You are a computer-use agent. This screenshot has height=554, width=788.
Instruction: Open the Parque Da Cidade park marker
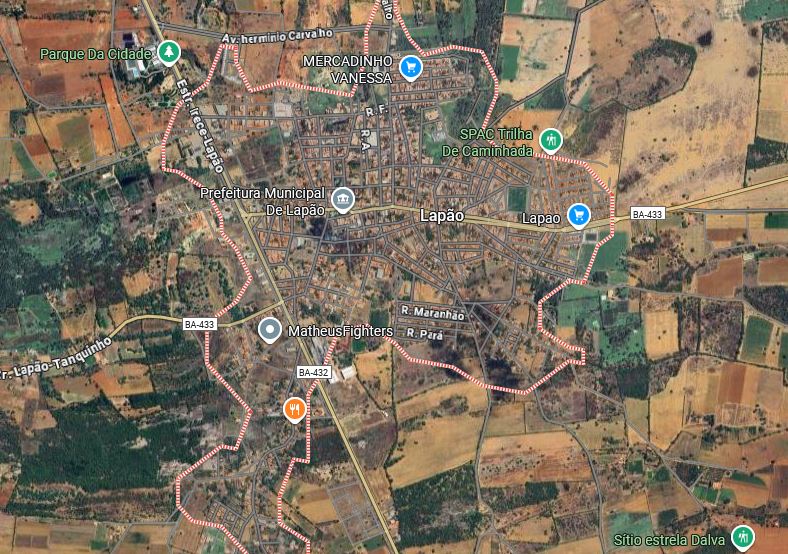coord(170,51)
